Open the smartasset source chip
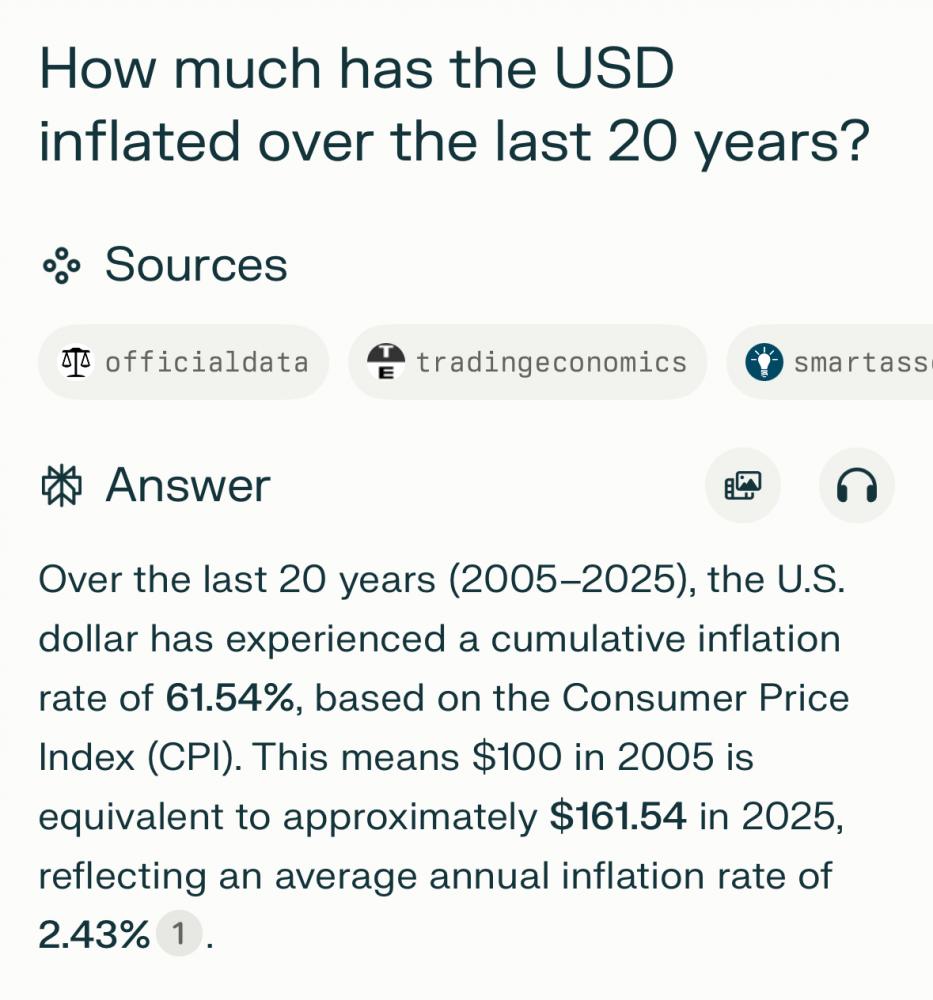The height and width of the screenshot is (1000, 933). pos(835,362)
